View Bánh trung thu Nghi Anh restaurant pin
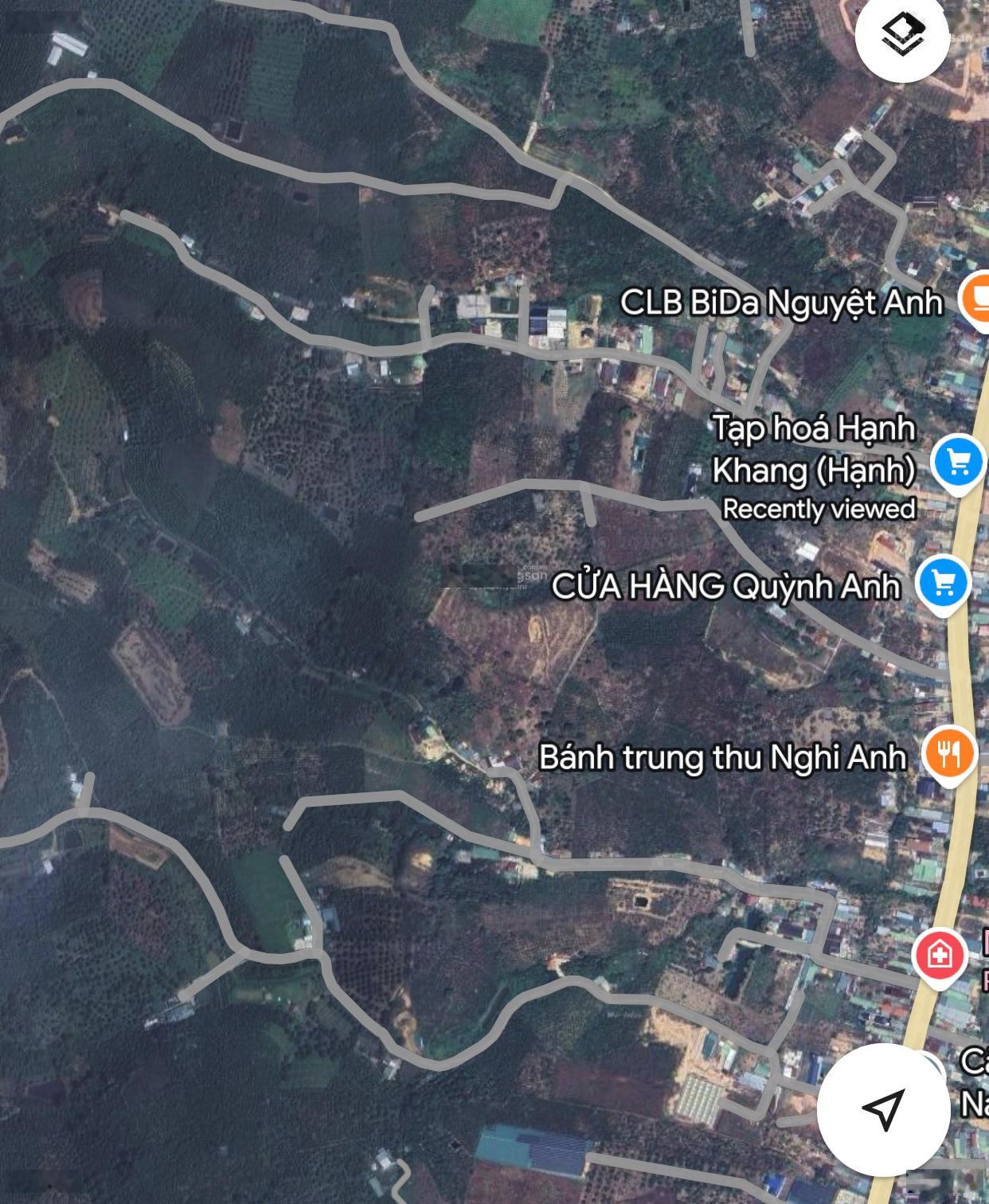This screenshot has width=989, height=1204. coord(948,754)
